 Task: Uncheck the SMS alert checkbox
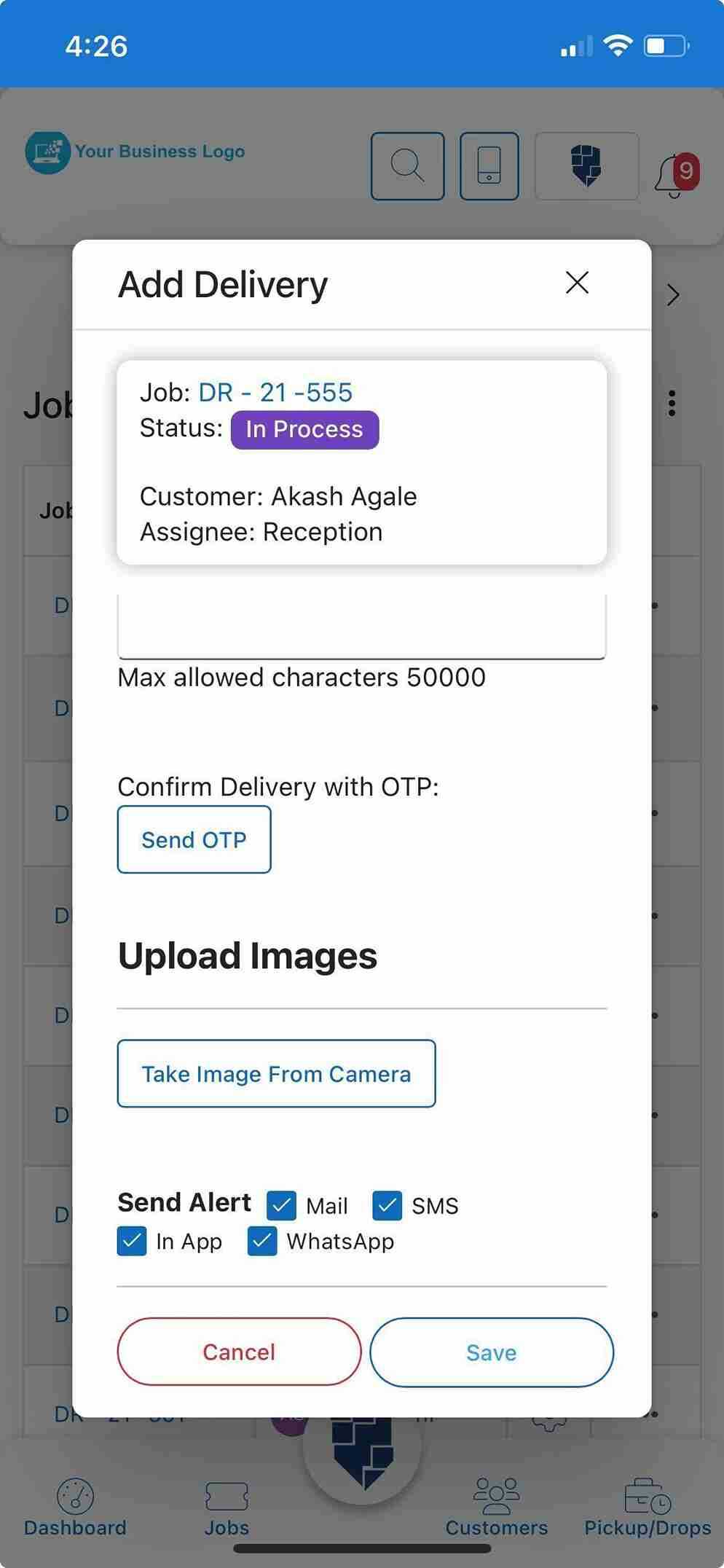click(x=387, y=1206)
